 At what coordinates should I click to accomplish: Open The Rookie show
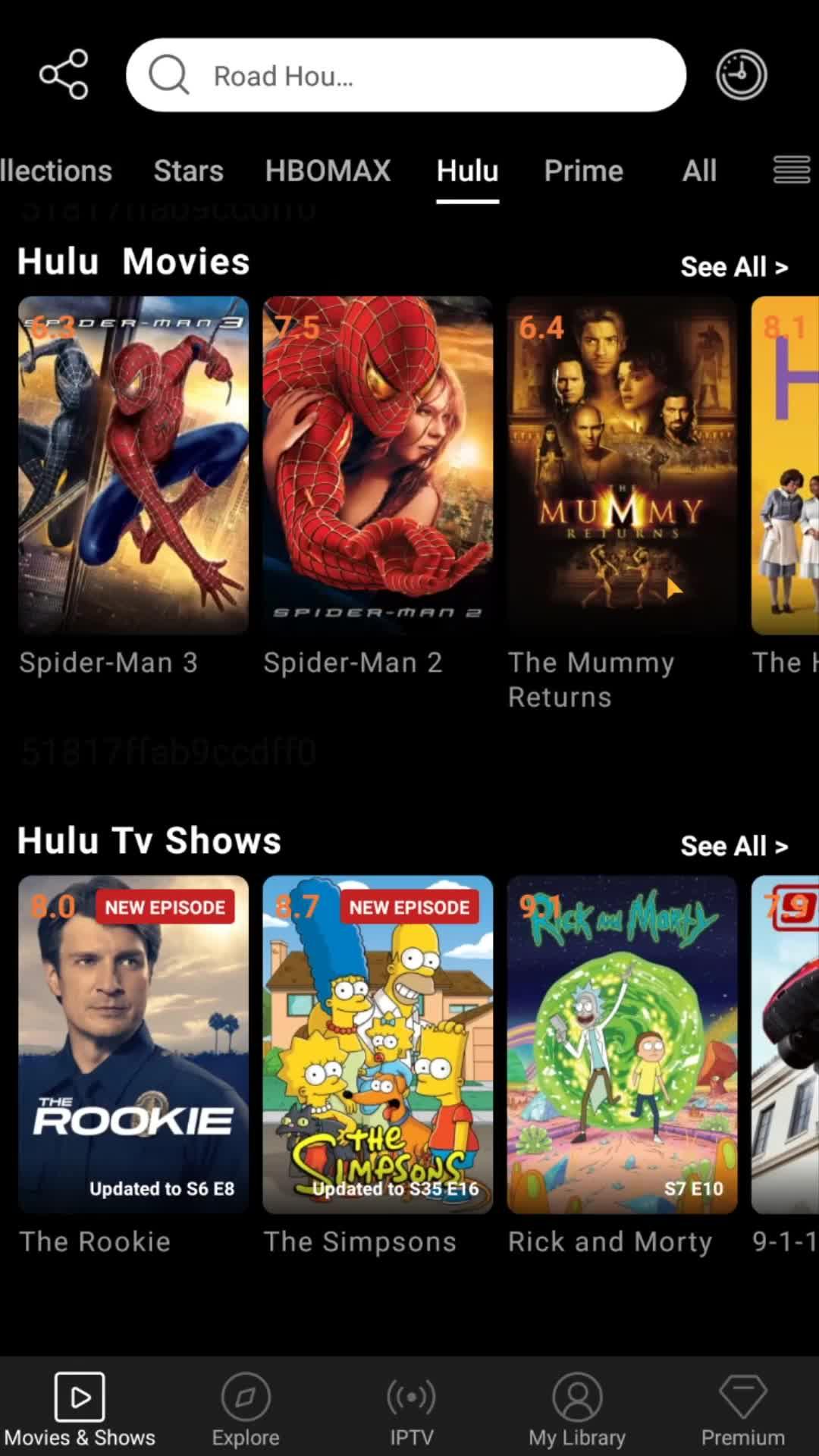coord(133,1044)
